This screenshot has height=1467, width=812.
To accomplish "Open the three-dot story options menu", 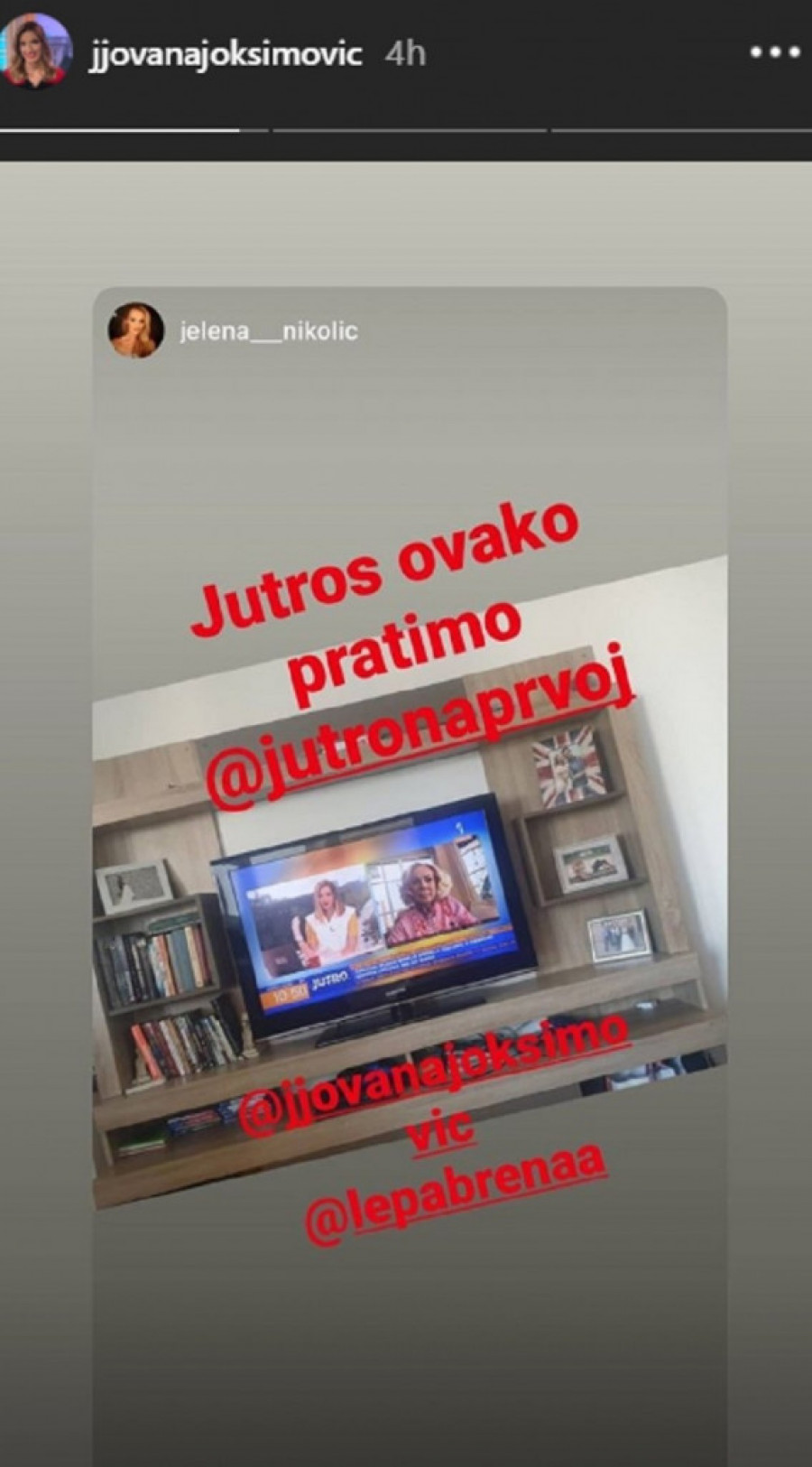I will [774, 53].
